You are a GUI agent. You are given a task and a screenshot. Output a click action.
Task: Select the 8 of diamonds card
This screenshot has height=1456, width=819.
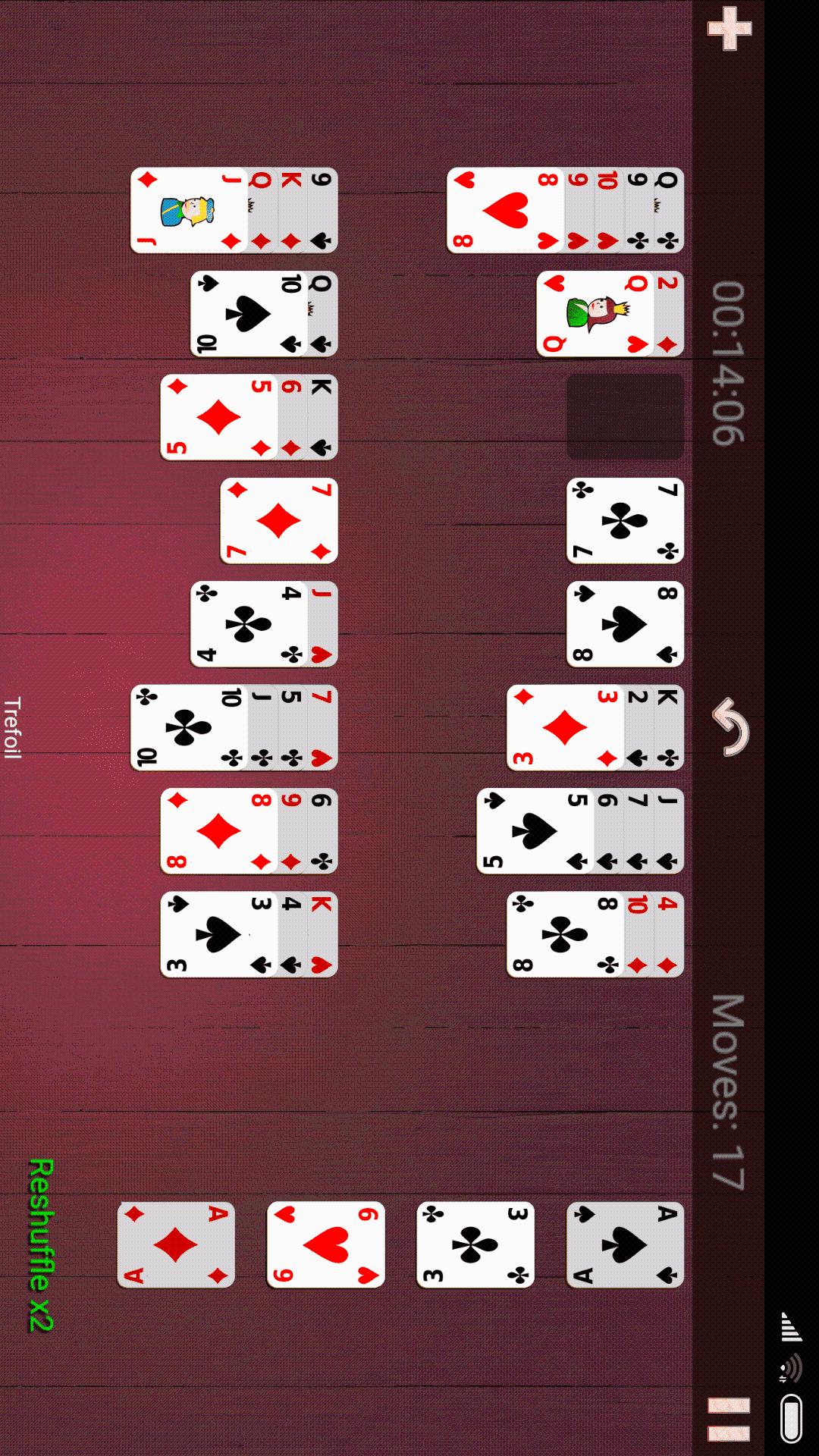pyautogui.click(x=218, y=831)
